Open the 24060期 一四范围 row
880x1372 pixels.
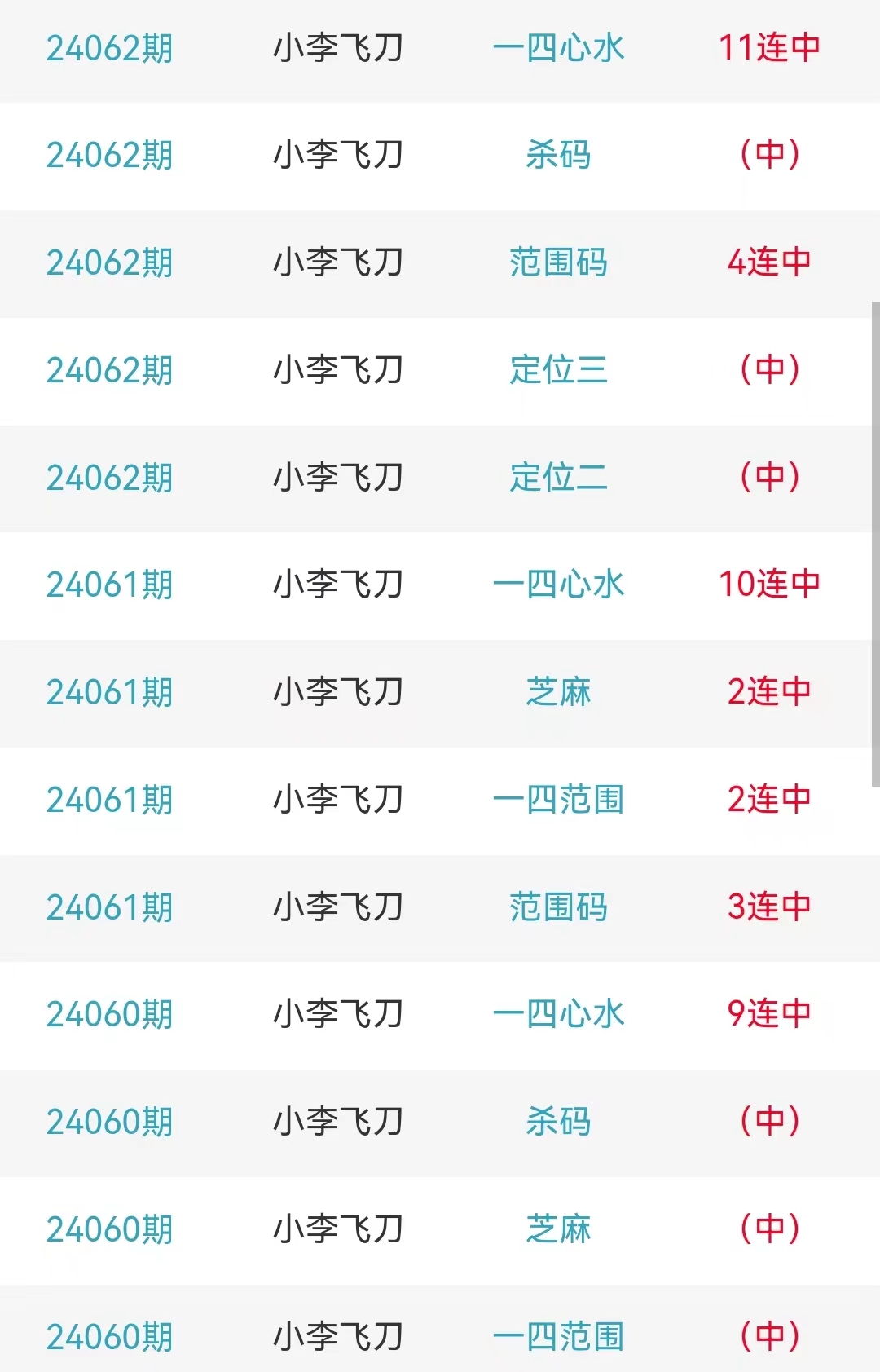coord(558,1337)
